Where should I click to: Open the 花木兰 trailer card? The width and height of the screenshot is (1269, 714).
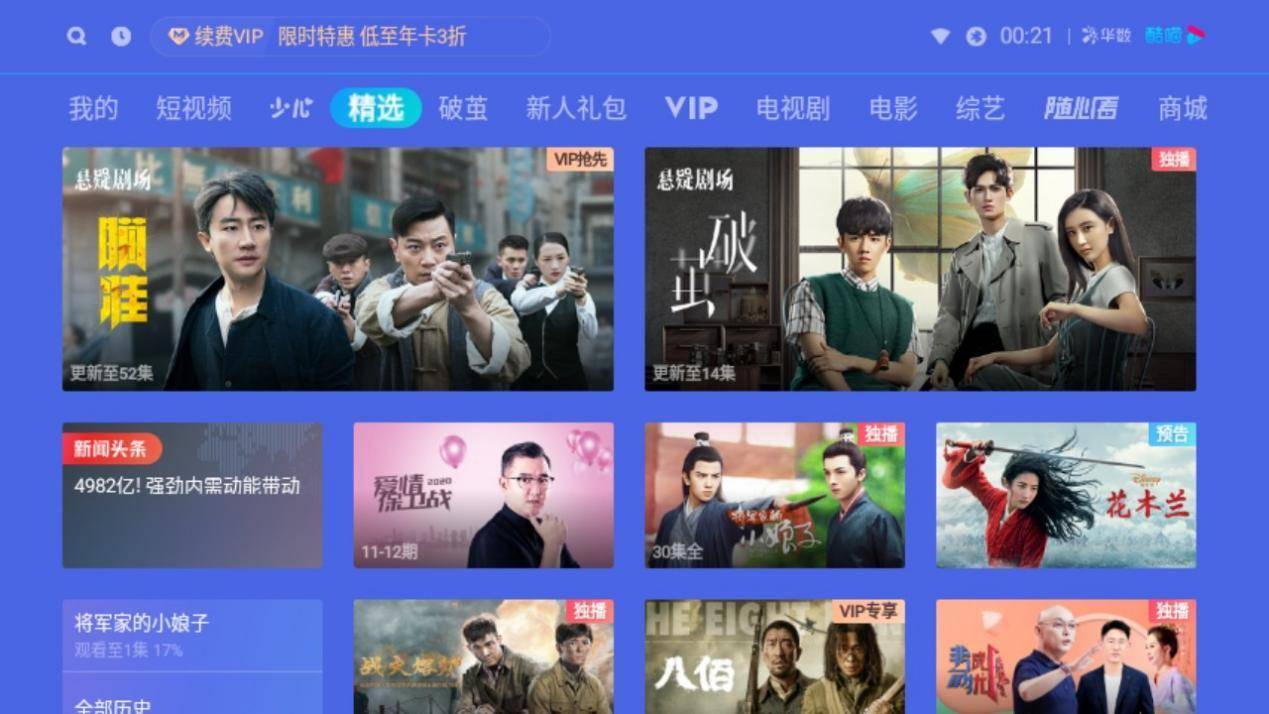(x=1065, y=495)
